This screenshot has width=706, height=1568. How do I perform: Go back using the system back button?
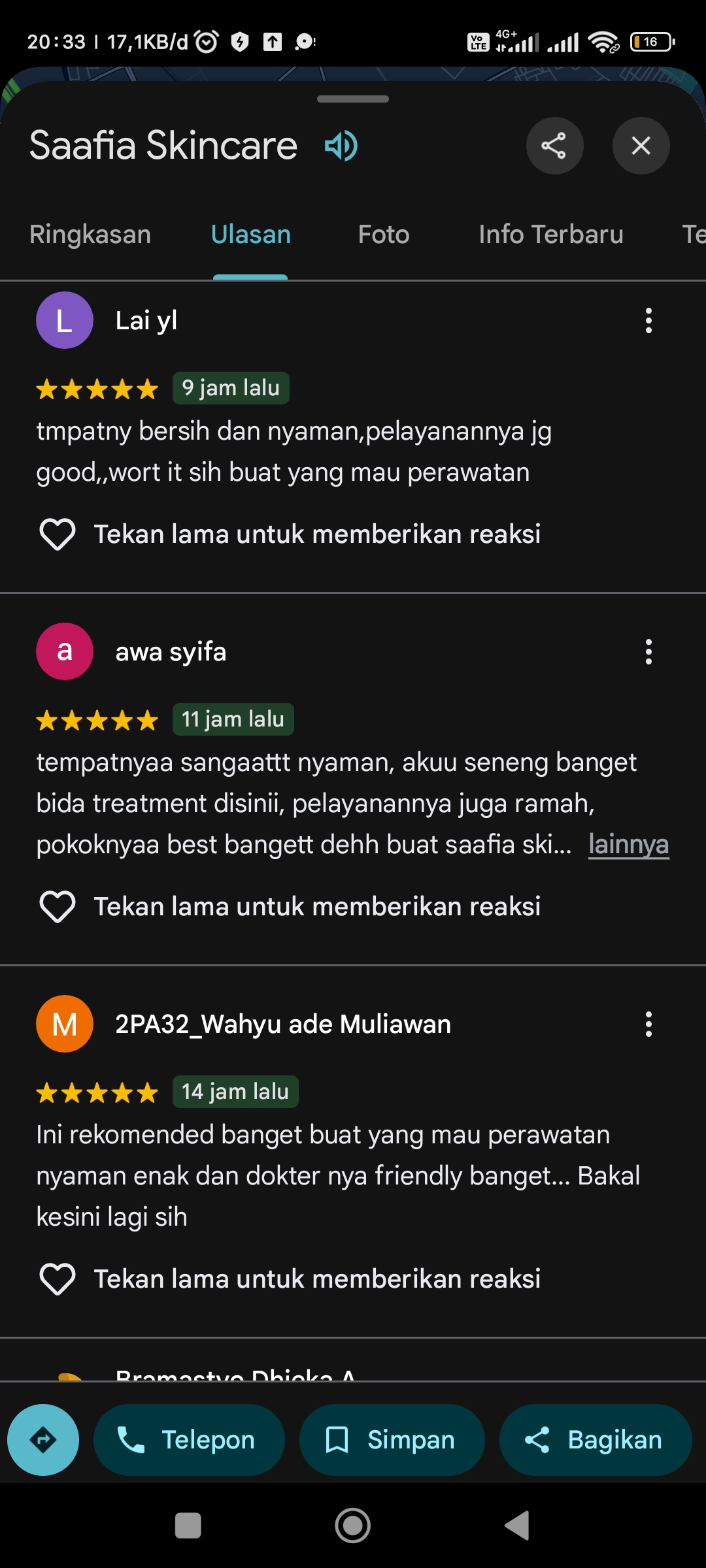tap(517, 1526)
